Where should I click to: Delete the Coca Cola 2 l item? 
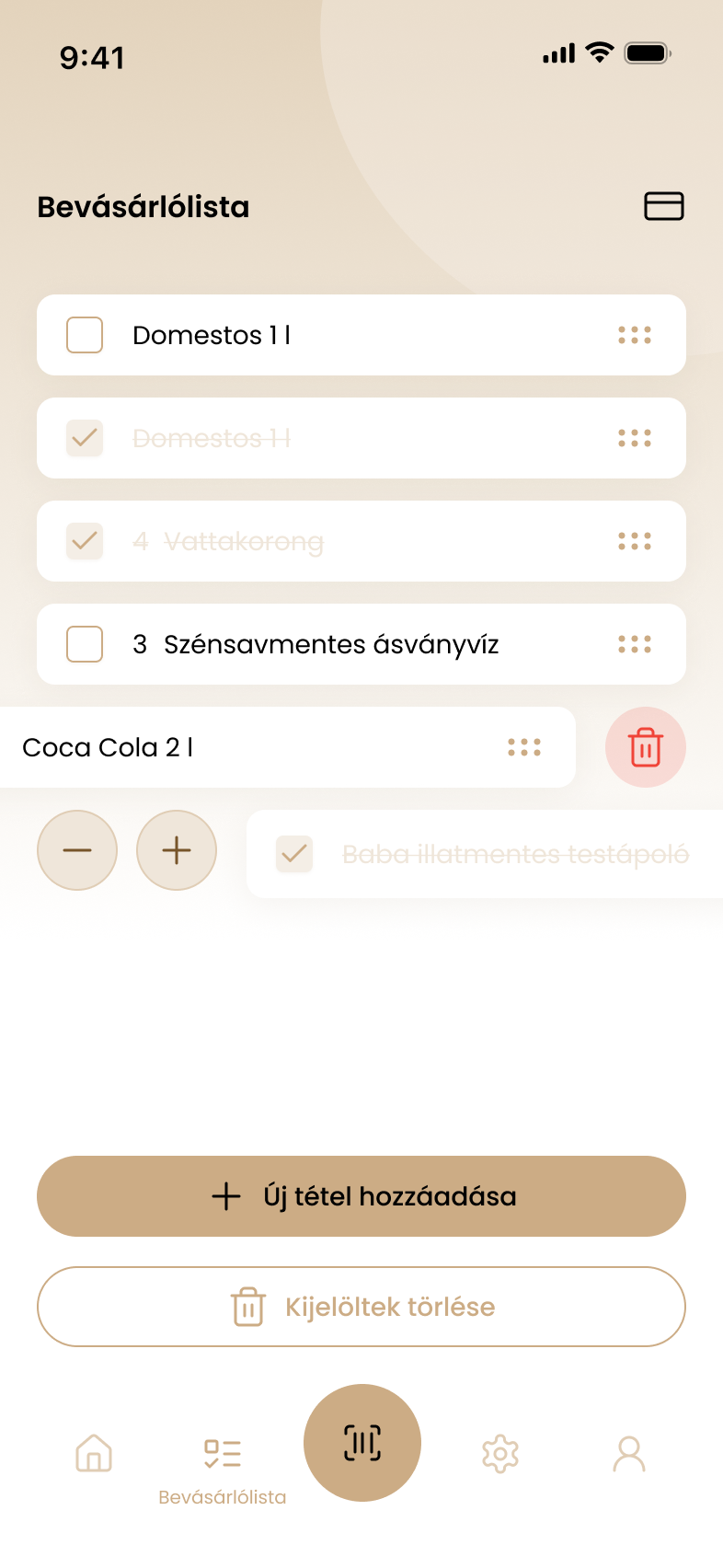tap(646, 747)
